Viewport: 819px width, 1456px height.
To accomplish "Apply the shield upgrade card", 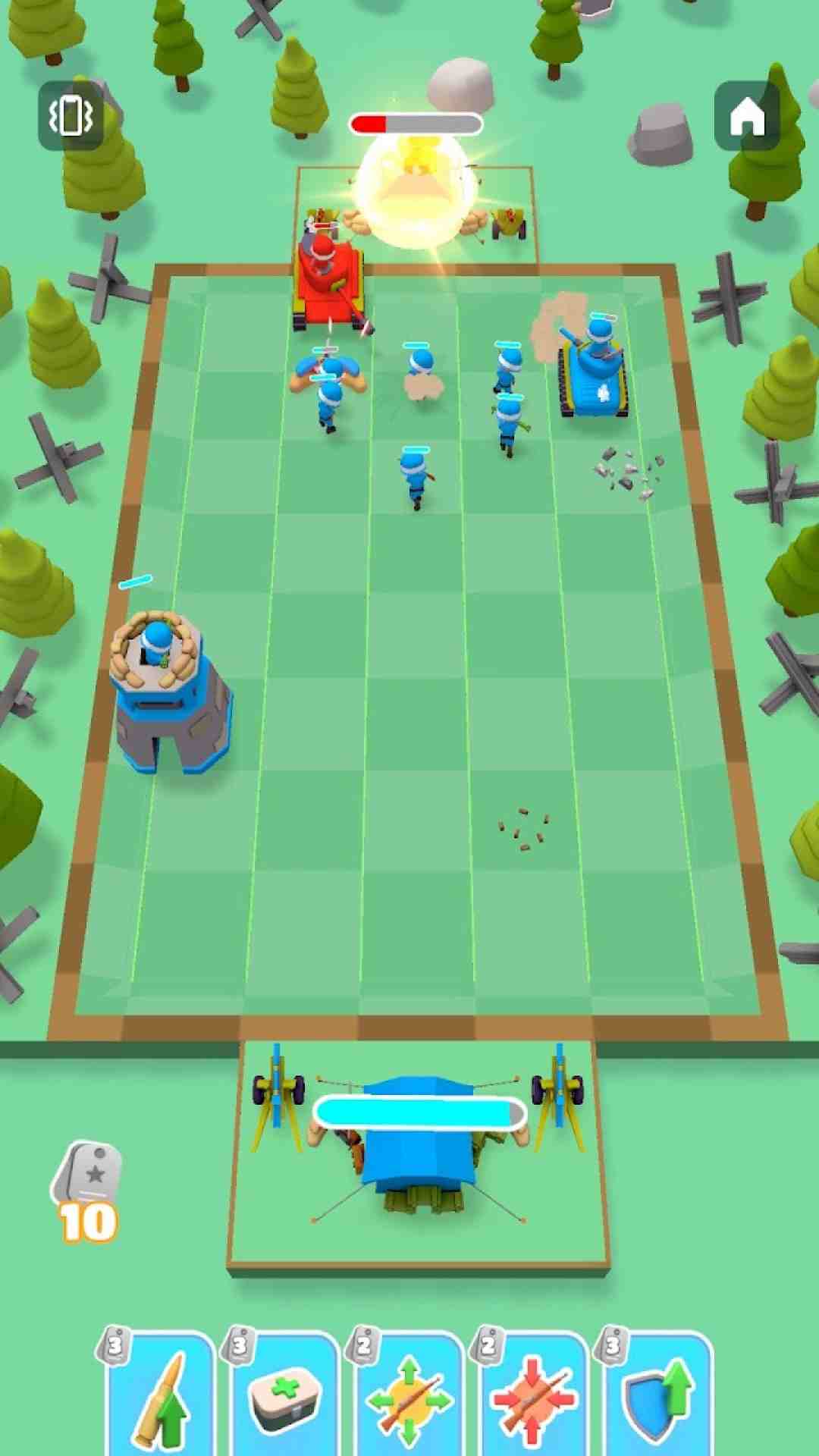I will coord(658,1394).
